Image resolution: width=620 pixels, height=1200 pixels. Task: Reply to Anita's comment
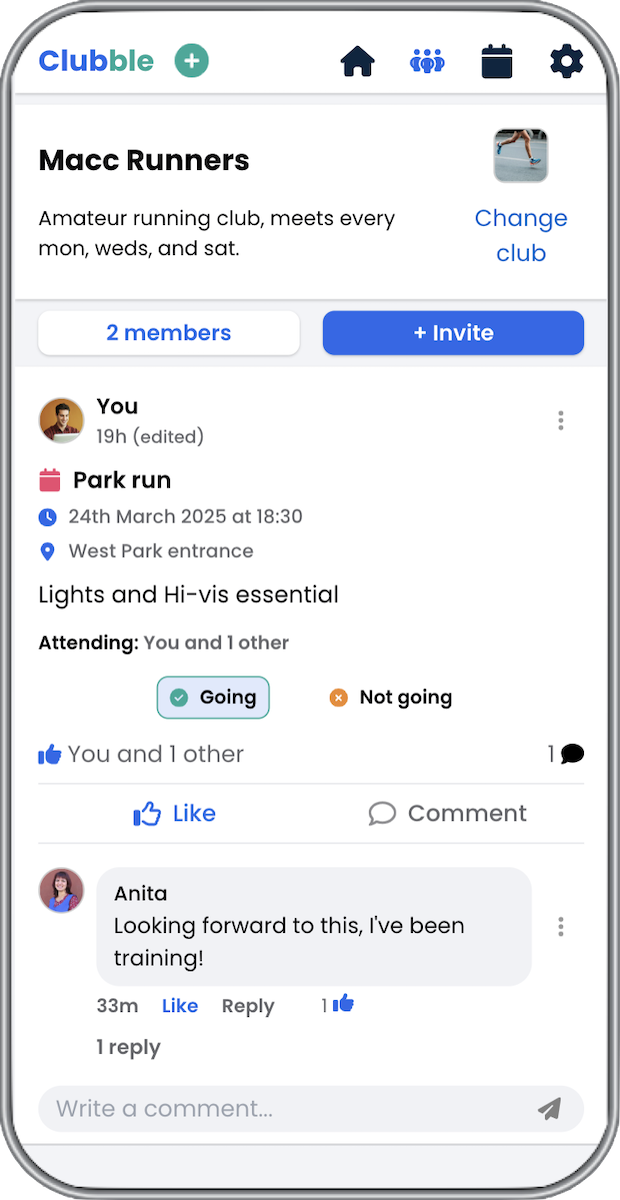click(248, 1006)
